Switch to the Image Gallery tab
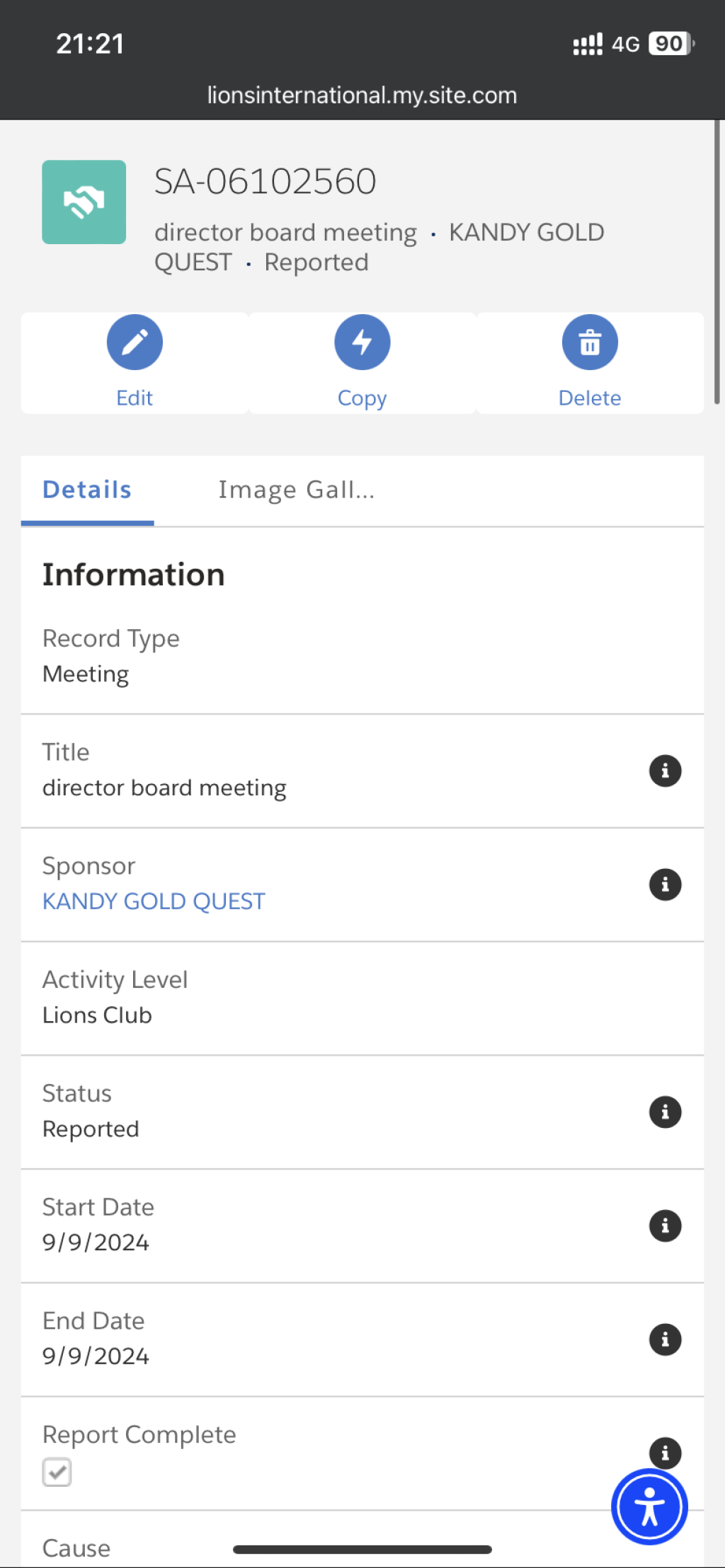The height and width of the screenshot is (1568, 725). pyautogui.click(x=296, y=490)
